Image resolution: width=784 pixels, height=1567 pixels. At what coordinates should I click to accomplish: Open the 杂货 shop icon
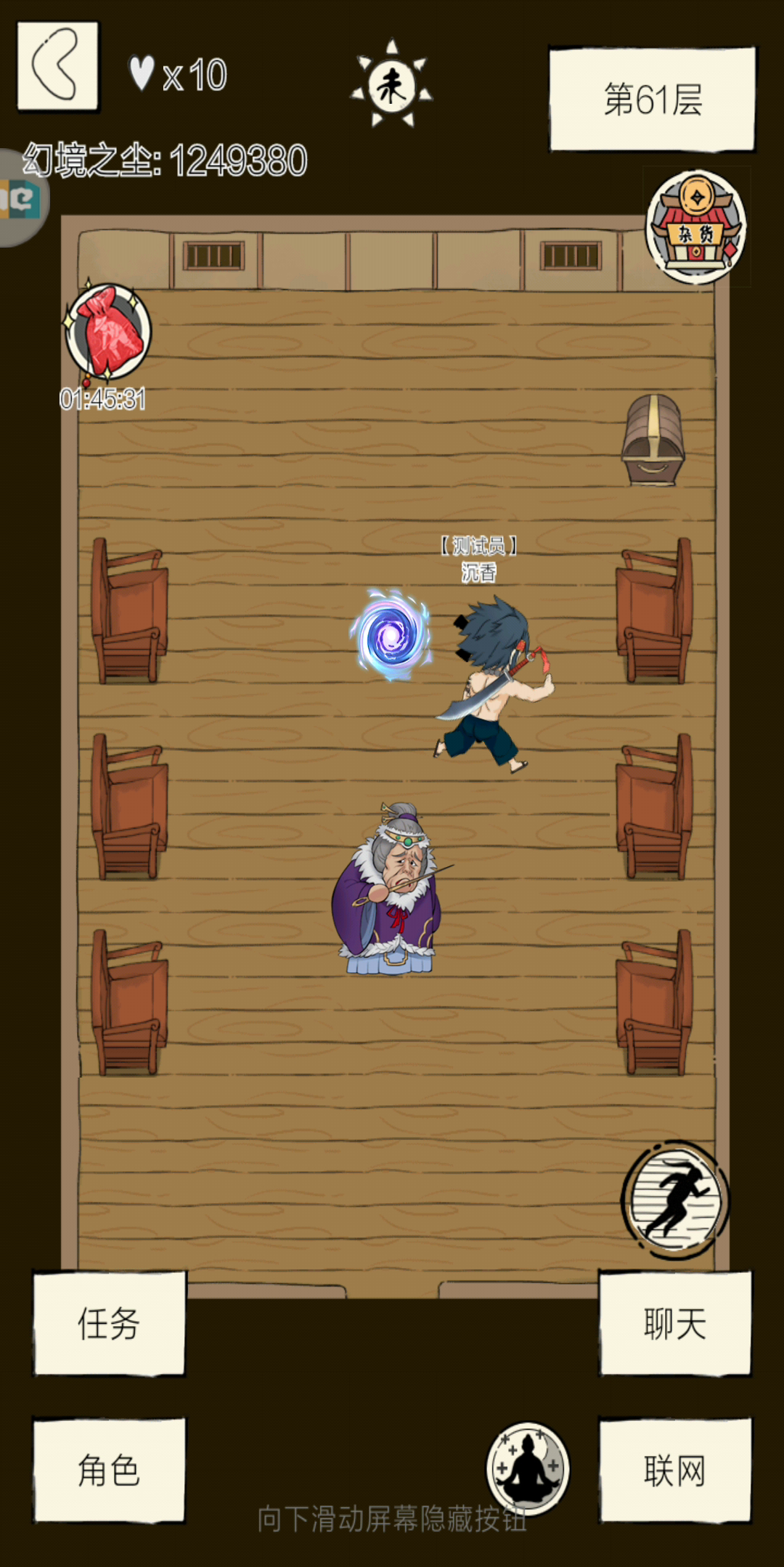pyautogui.click(x=696, y=227)
